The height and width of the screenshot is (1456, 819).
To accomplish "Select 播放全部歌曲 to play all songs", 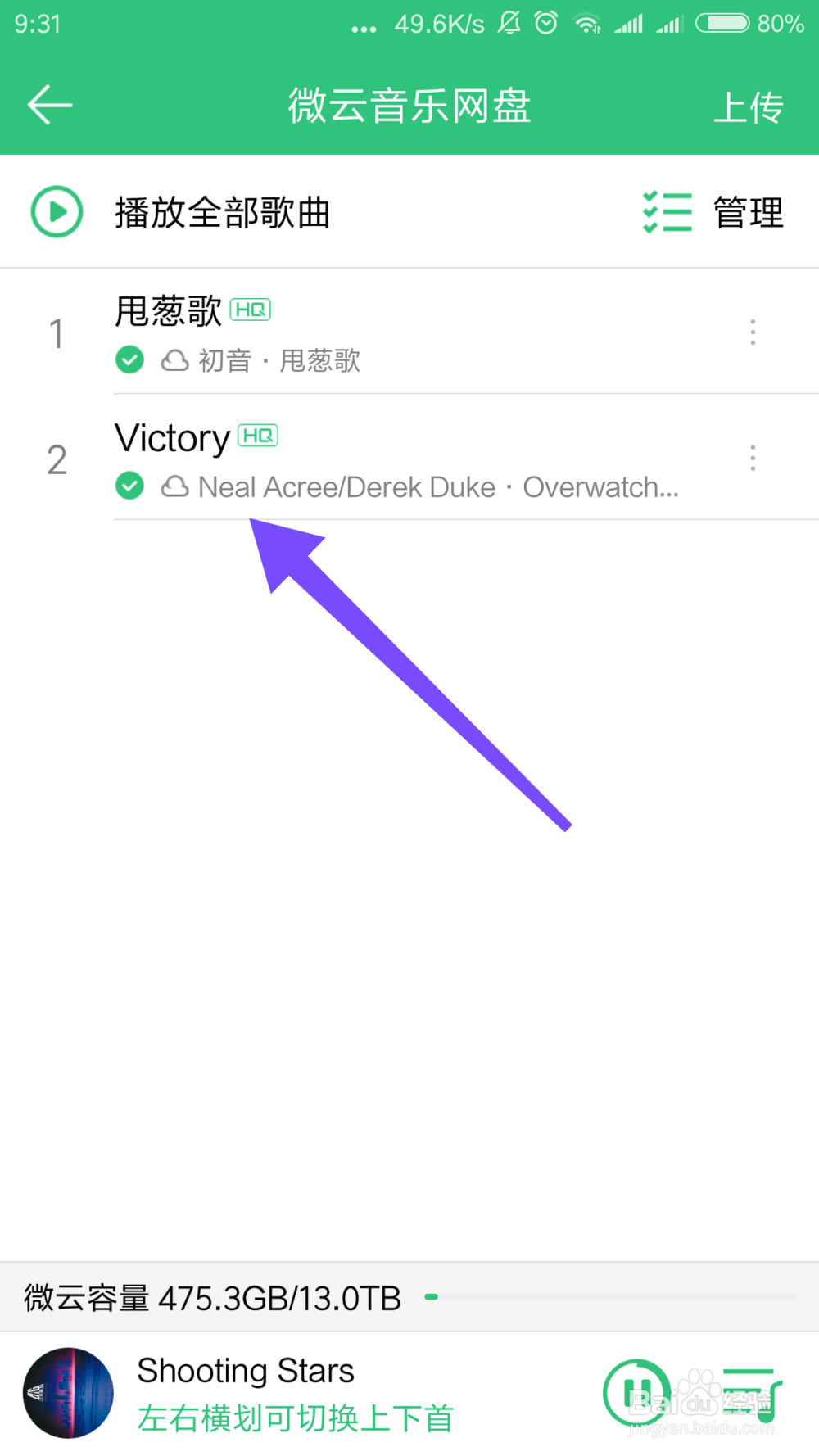I will click(221, 211).
